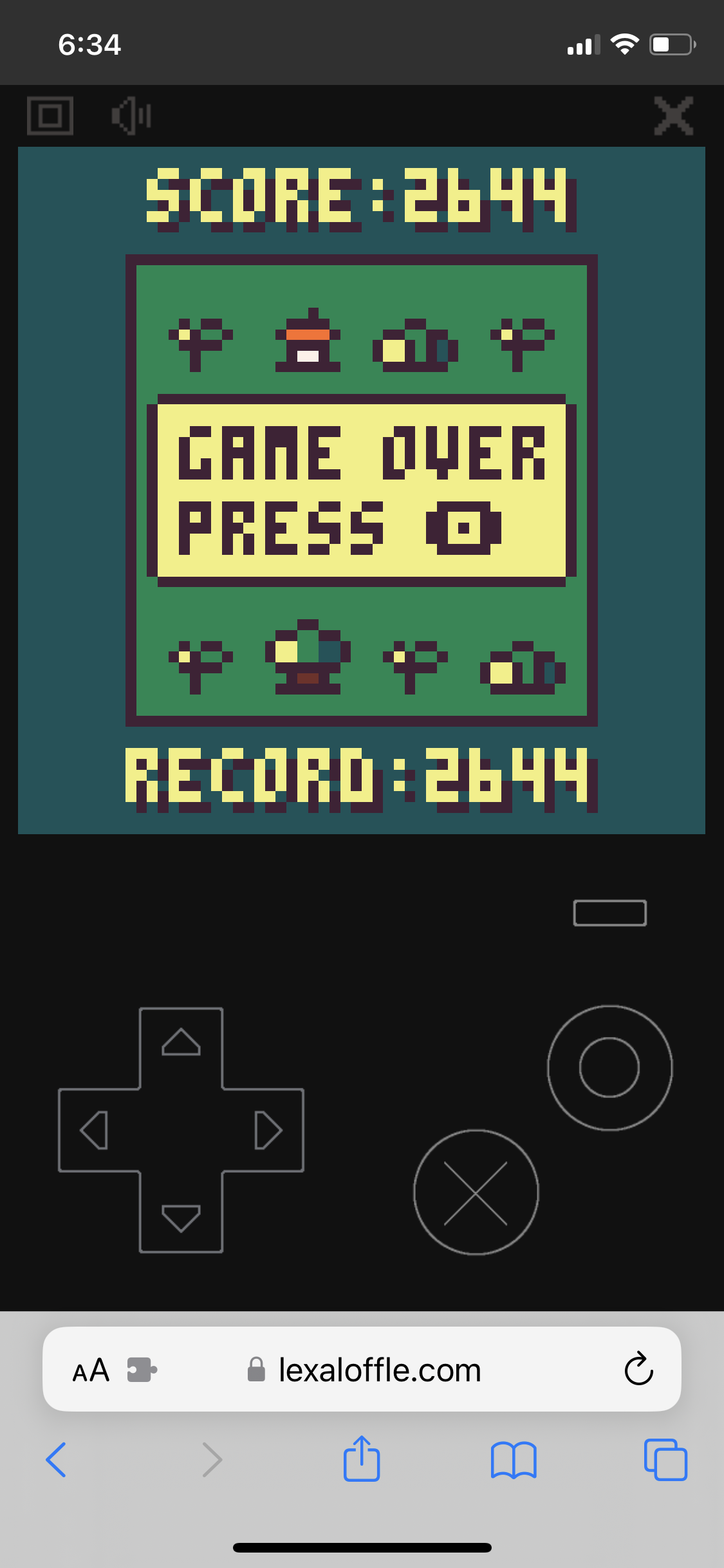724x1568 pixels.
Task: Share this page
Action: coord(362,1459)
